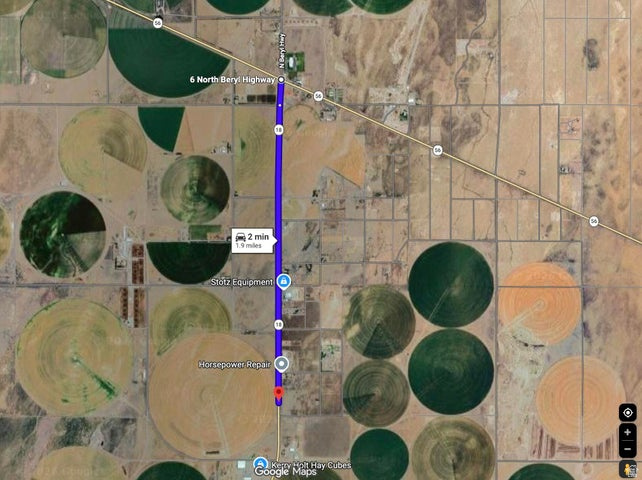Zoom in on the map
Image resolution: width=642 pixels, height=480 pixels.
627,433
